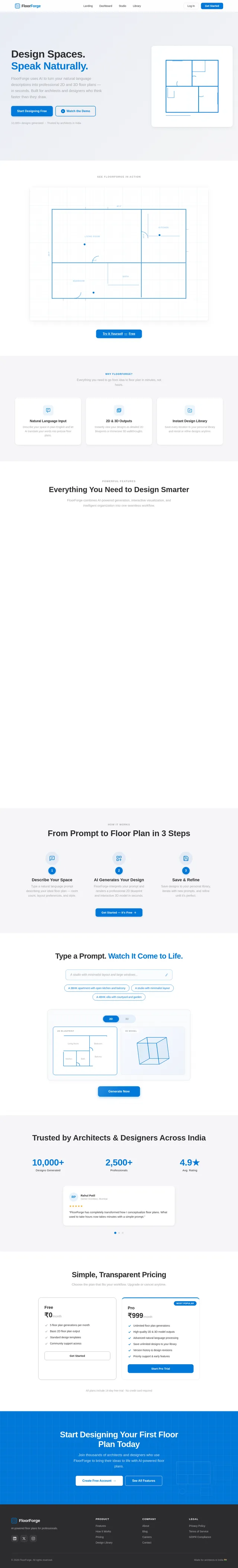Tap the Get Started button in header
The image size is (238, 1568).
(x=212, y=6)
